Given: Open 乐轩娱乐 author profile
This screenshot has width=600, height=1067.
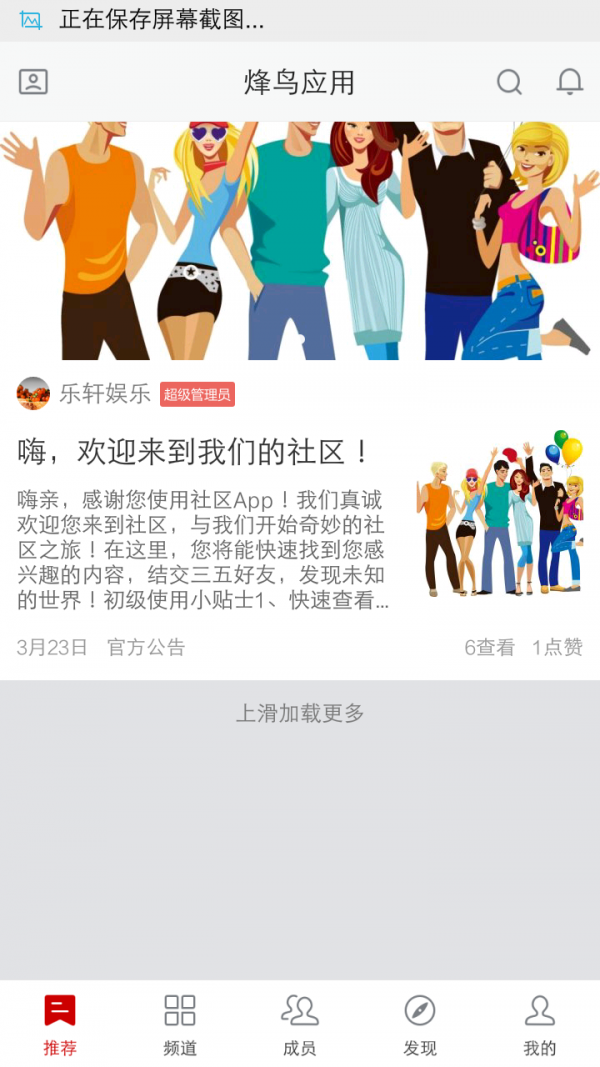Looking at the screenshot, I should coord(104,394).
